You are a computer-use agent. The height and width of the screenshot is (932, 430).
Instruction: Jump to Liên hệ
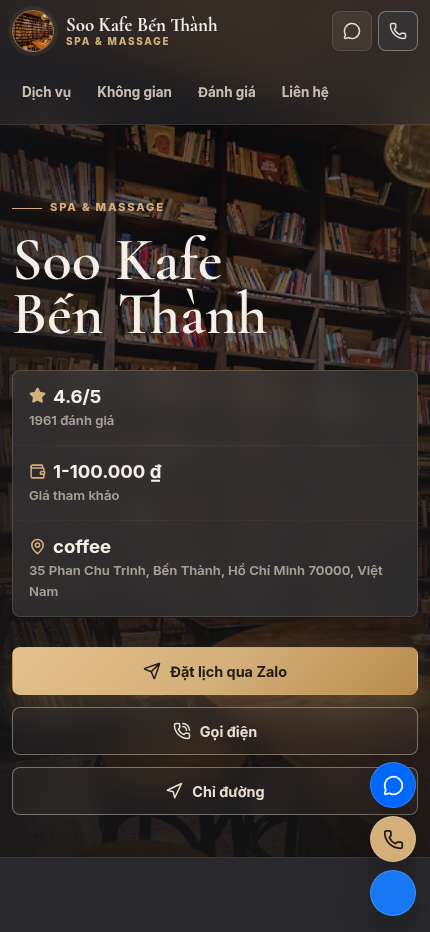305,92
